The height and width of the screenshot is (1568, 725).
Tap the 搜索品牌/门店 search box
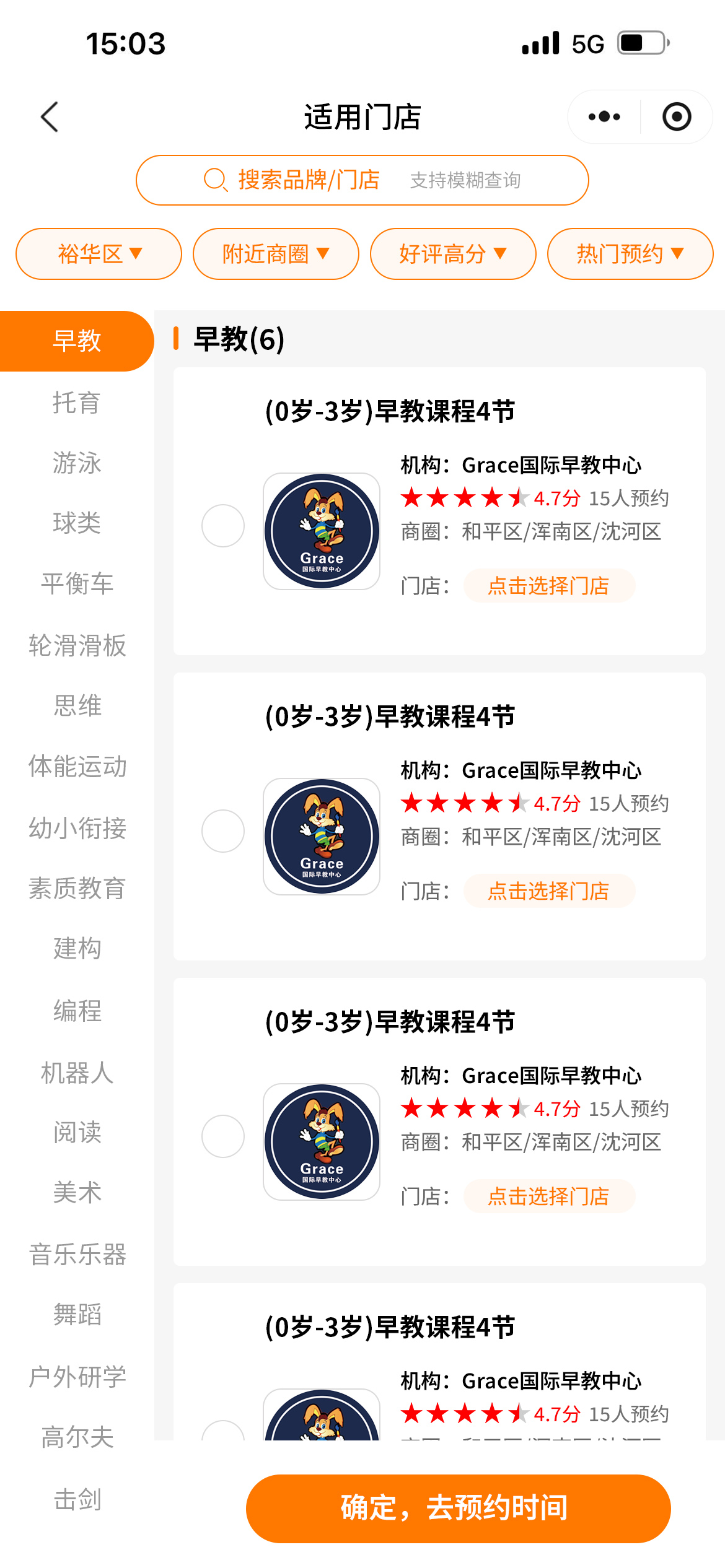[x=362, y=180]
